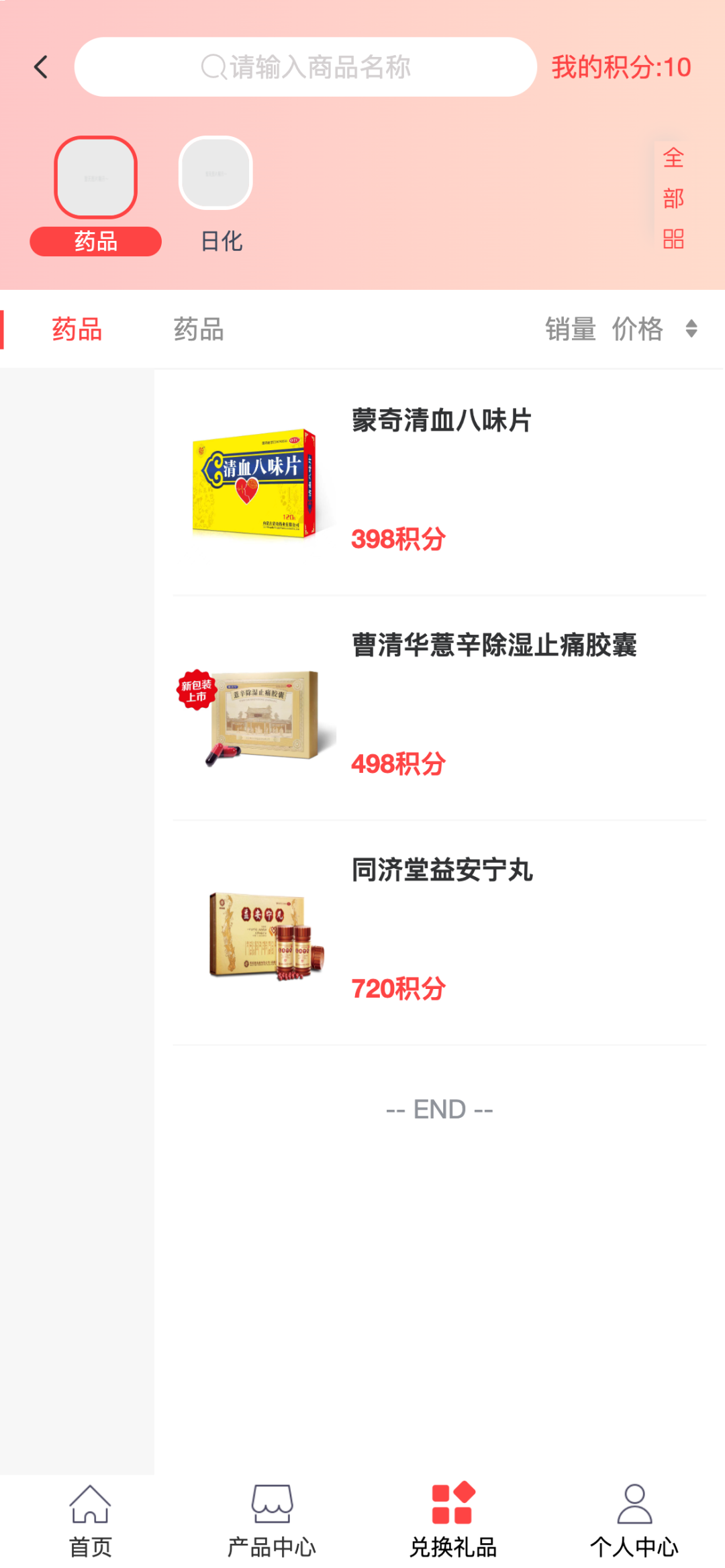Open 个人中心 tab
725x1568 pixels.
point(634,1520)
